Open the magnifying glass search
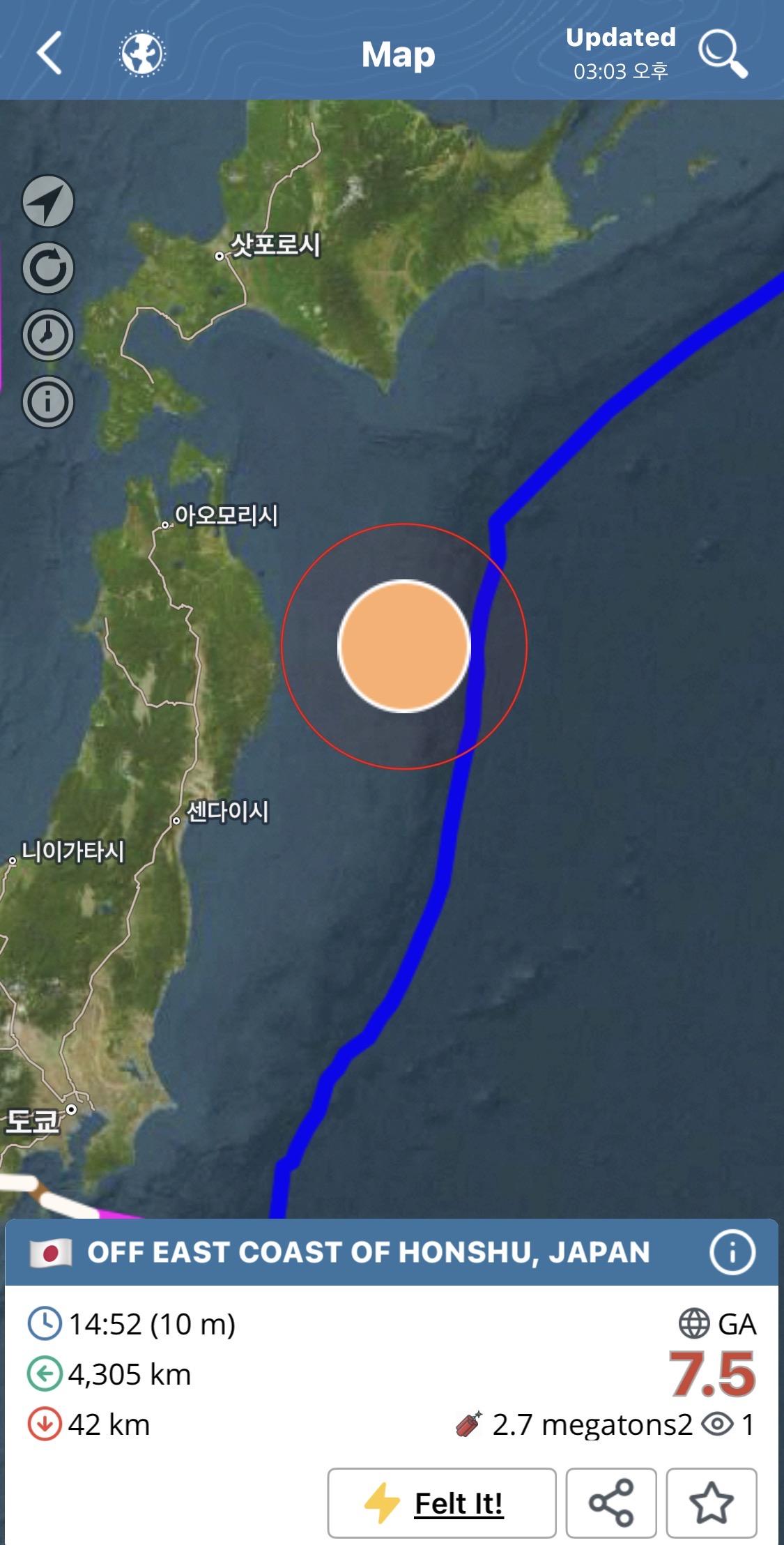Screen dimensions: 784x1545 [723, 54]
